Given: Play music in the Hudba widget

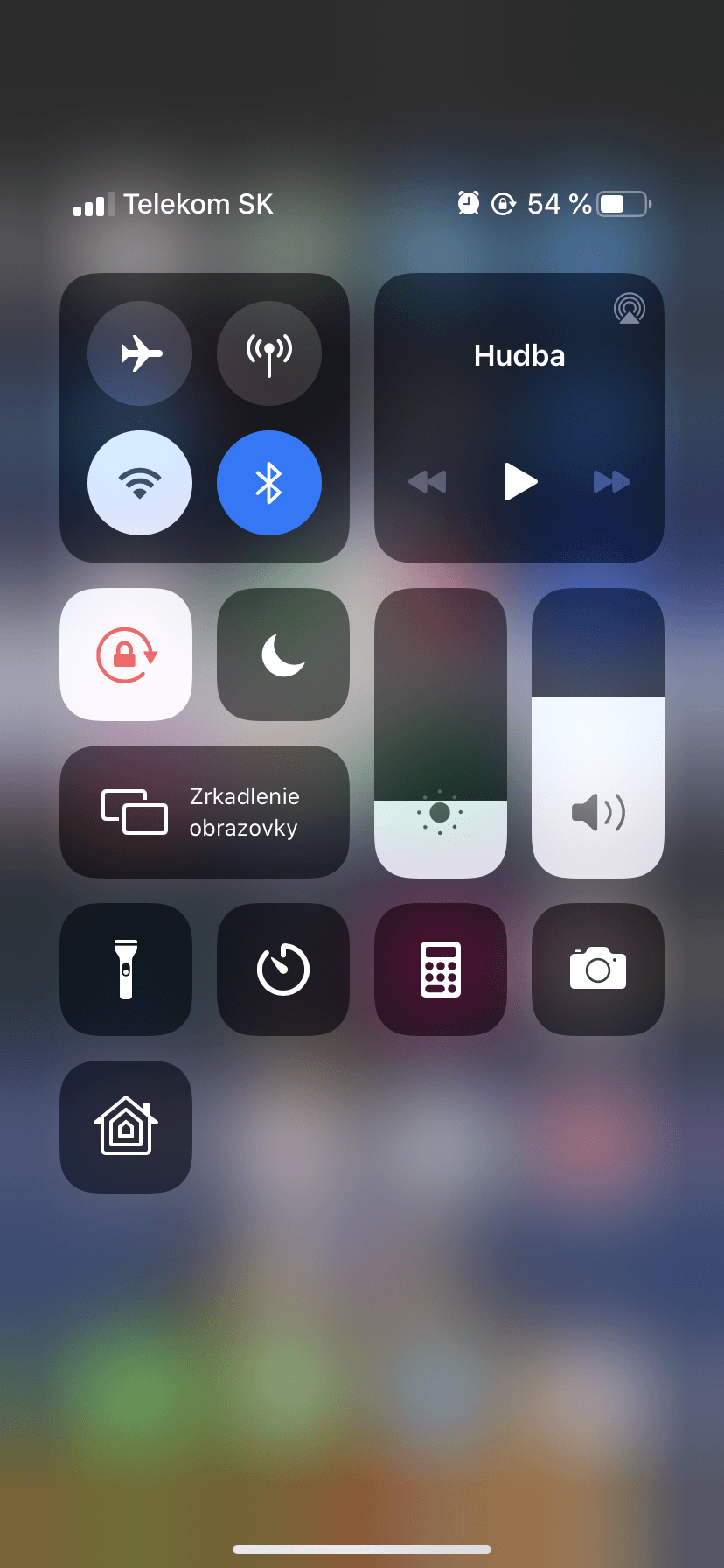Looking at the screenshot, I should click(520, 481).
